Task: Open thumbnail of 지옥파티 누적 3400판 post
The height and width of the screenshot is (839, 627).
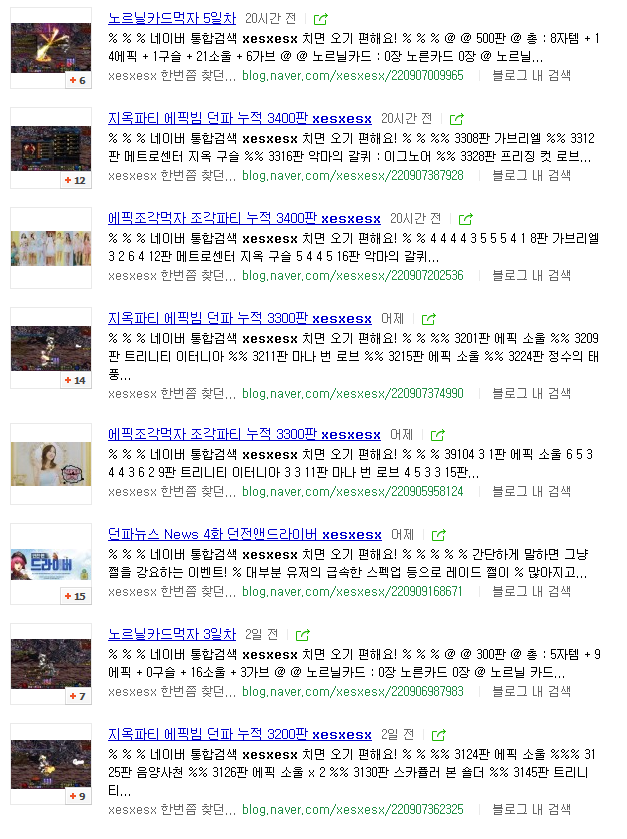Action: (x=50, y=148)
